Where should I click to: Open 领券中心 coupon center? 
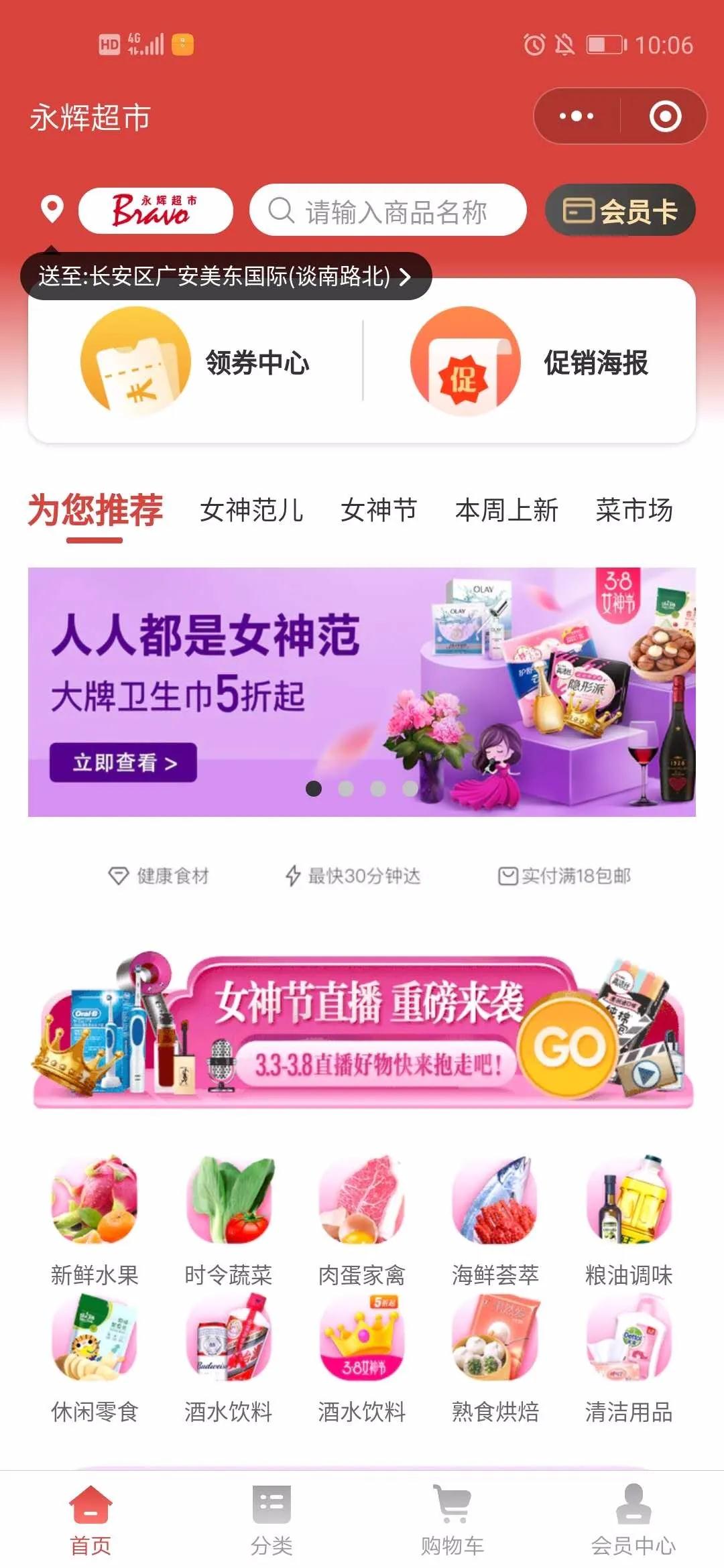(196, 362)
